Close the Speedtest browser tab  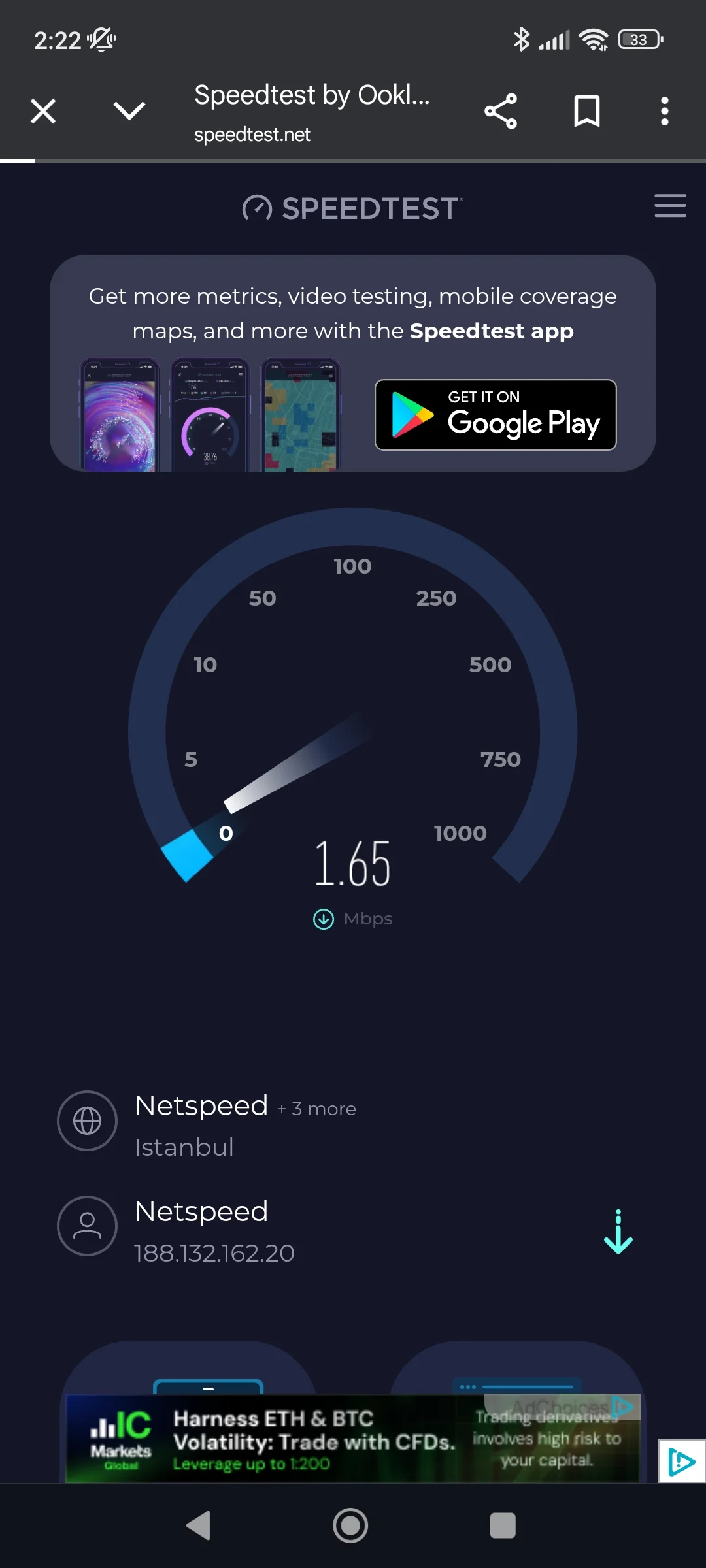43,111
